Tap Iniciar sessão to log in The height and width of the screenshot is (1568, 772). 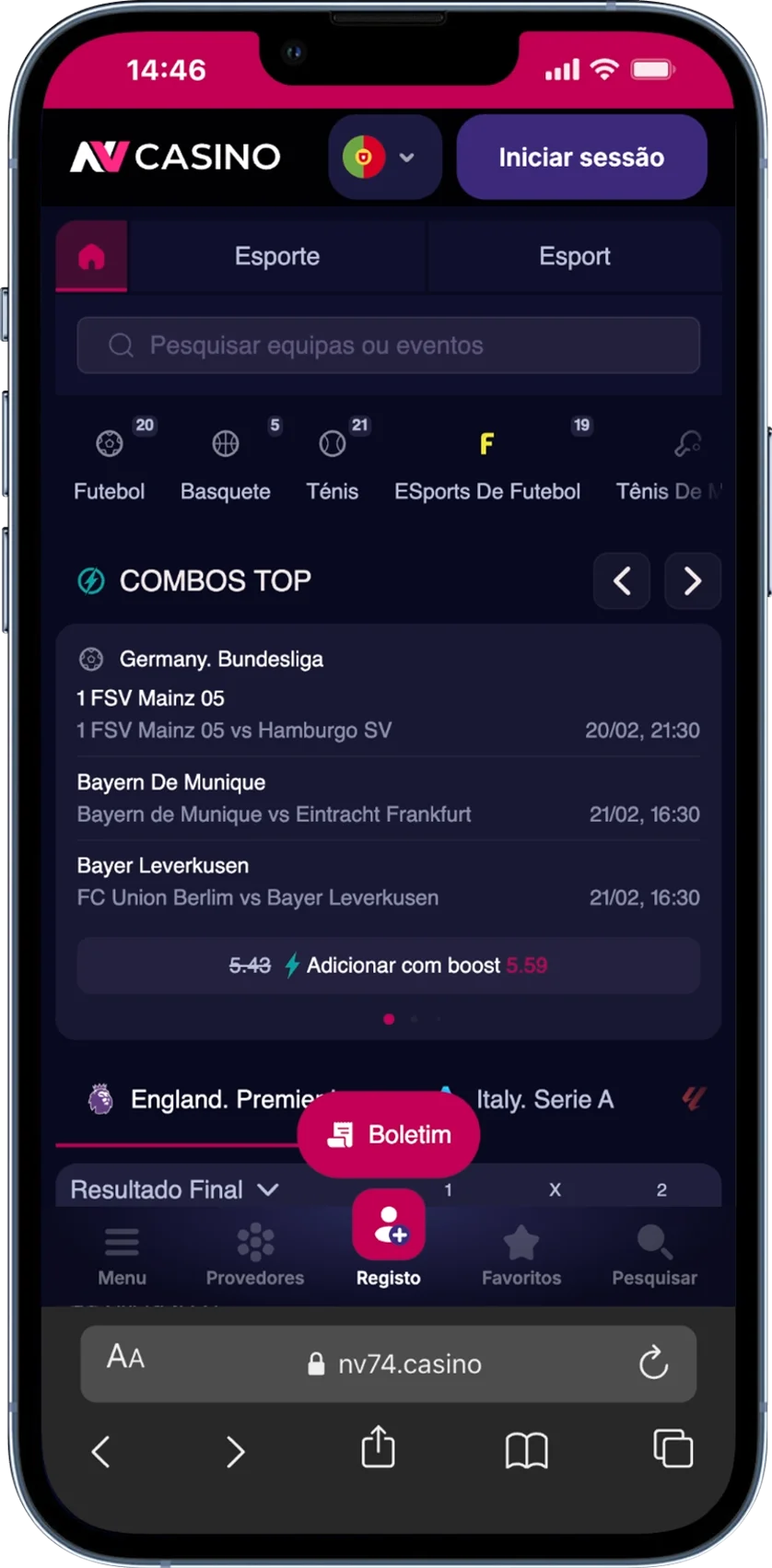[x=581, y=157]
